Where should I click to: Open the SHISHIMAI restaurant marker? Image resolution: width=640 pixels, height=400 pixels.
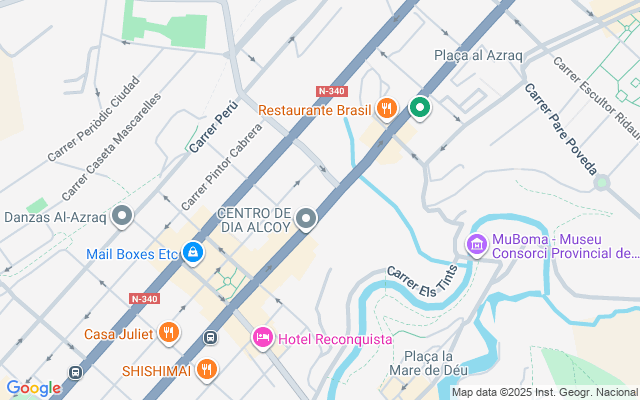tap(206, 369)
